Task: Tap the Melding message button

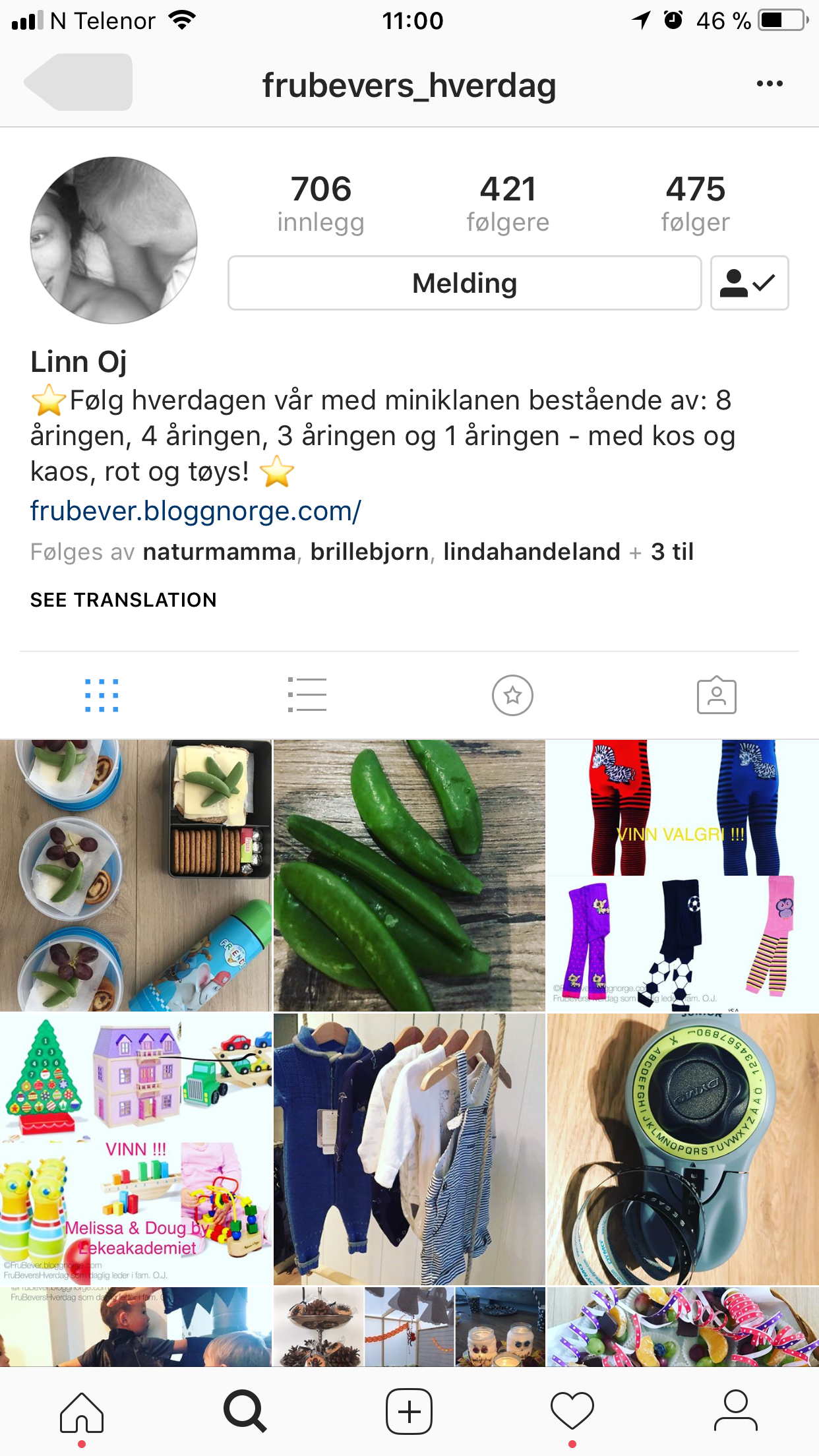Action: [464, 283]
